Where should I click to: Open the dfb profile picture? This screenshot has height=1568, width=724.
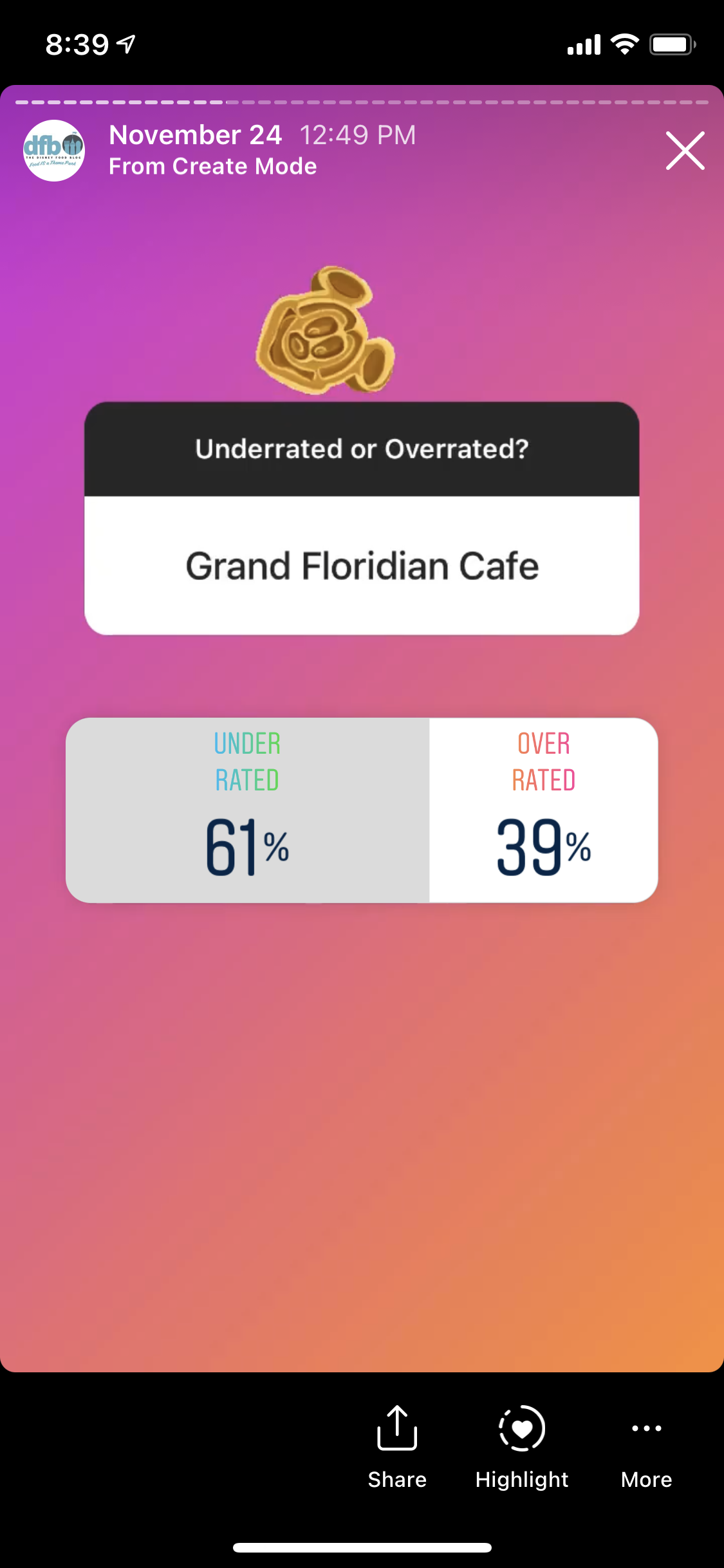pos(54,151)
